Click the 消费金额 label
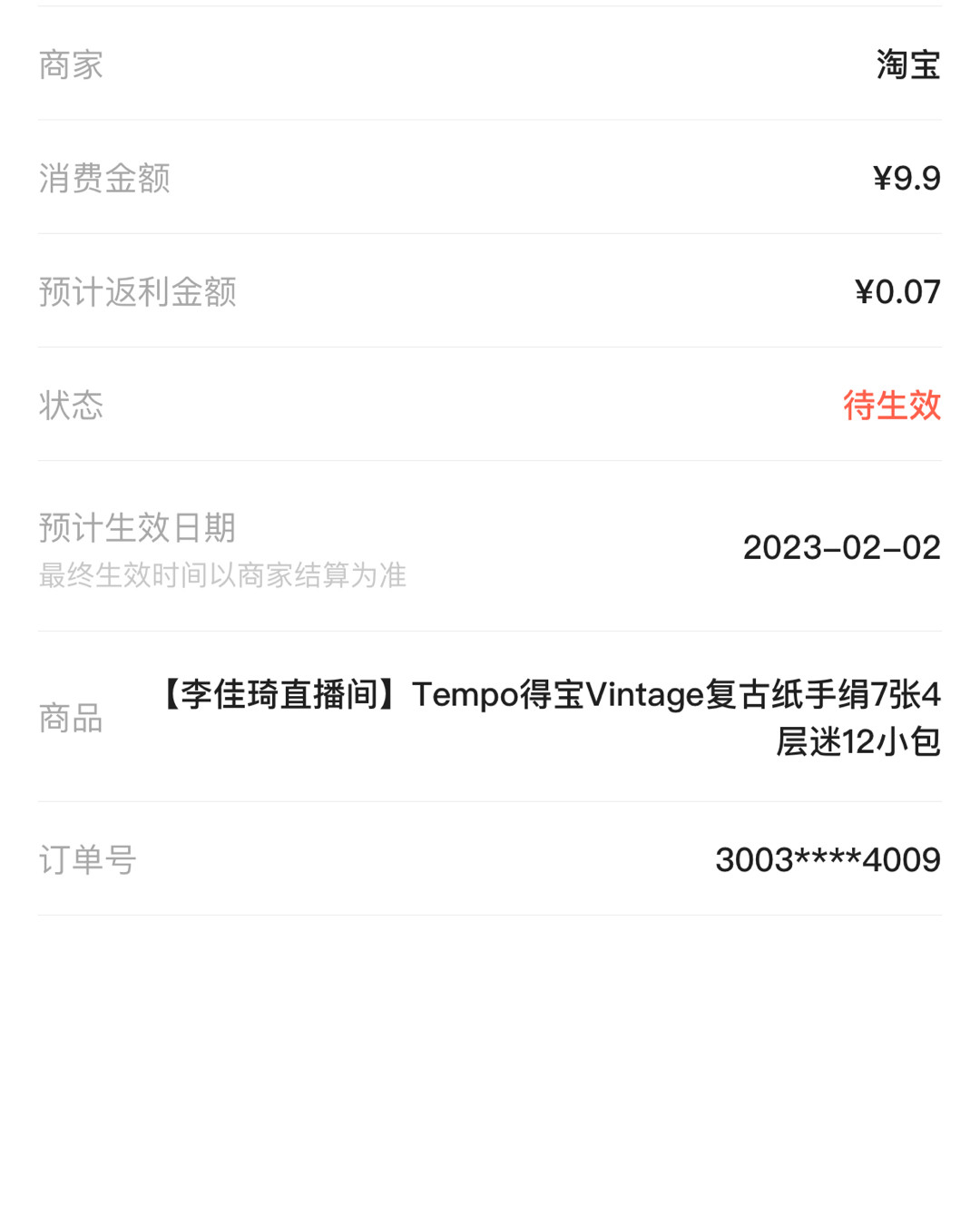980x1225 pixels. coord(103,178)
